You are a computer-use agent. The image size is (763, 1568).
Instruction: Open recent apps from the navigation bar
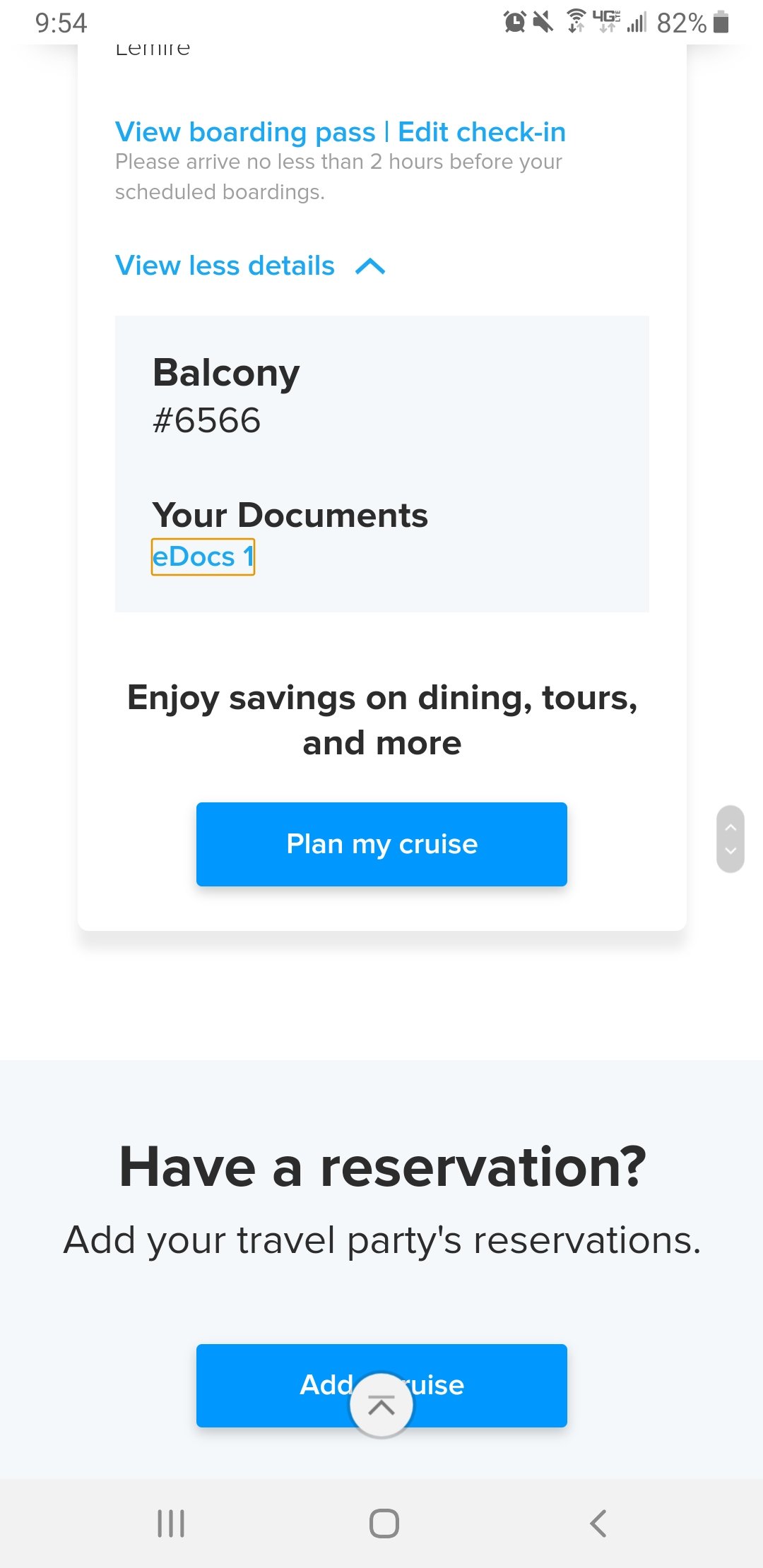[171, 1524]
